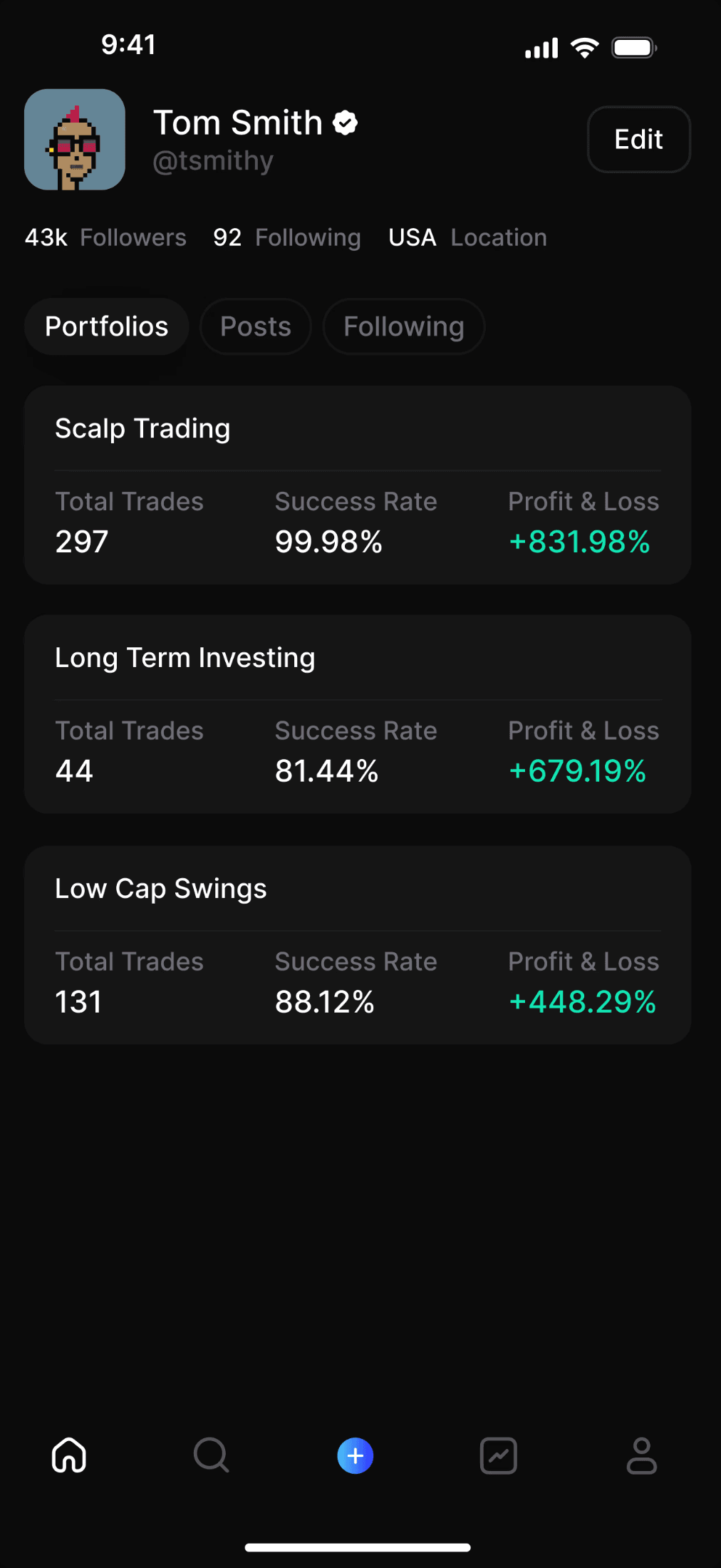Open the Scalp Trading portfolio
Screen dimensions: 721x1568
(358, 485)
